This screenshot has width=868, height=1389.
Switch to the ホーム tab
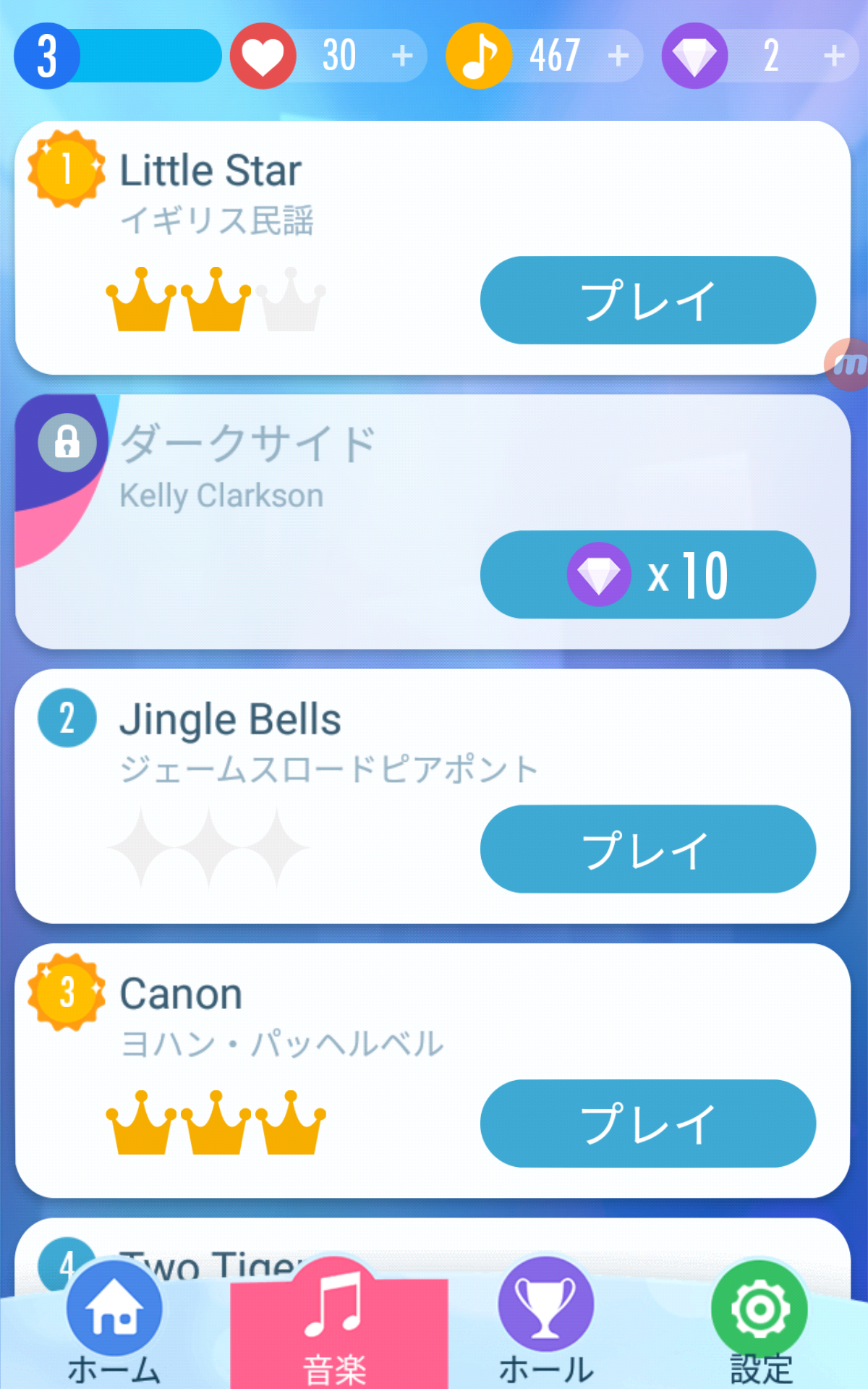click(114, 1324)
